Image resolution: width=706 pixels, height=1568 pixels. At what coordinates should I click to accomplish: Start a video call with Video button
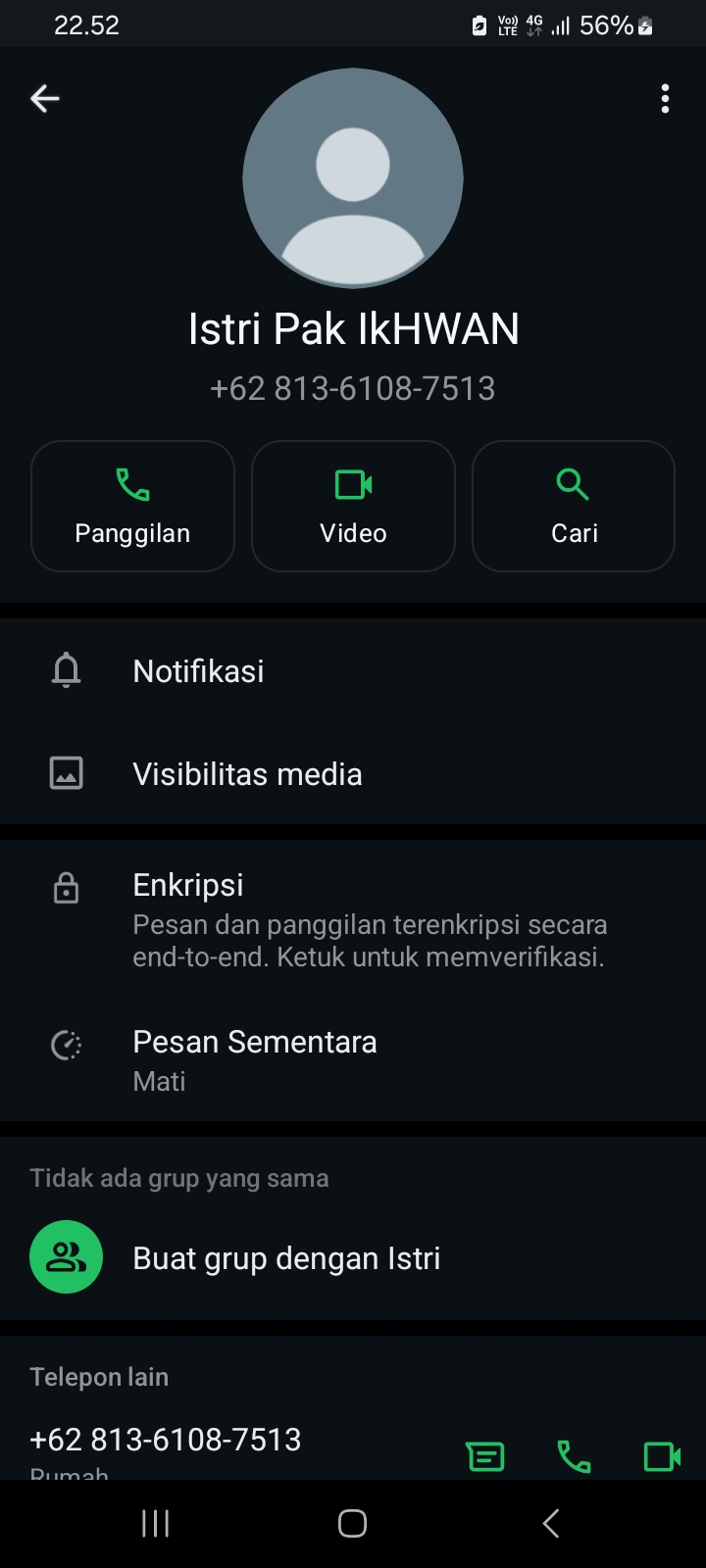pos(353,506)
